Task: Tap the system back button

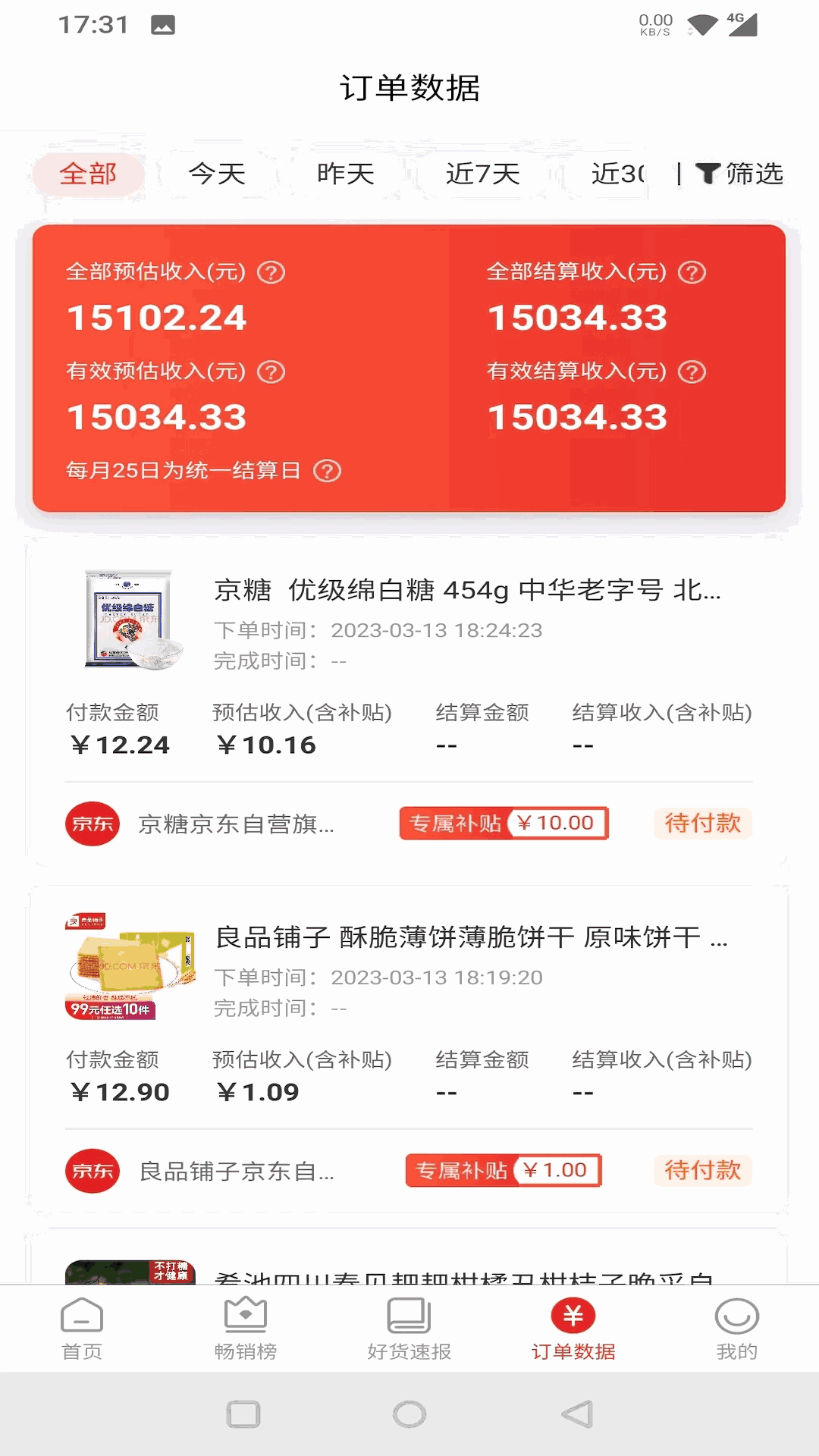Action: point(577,1414)
